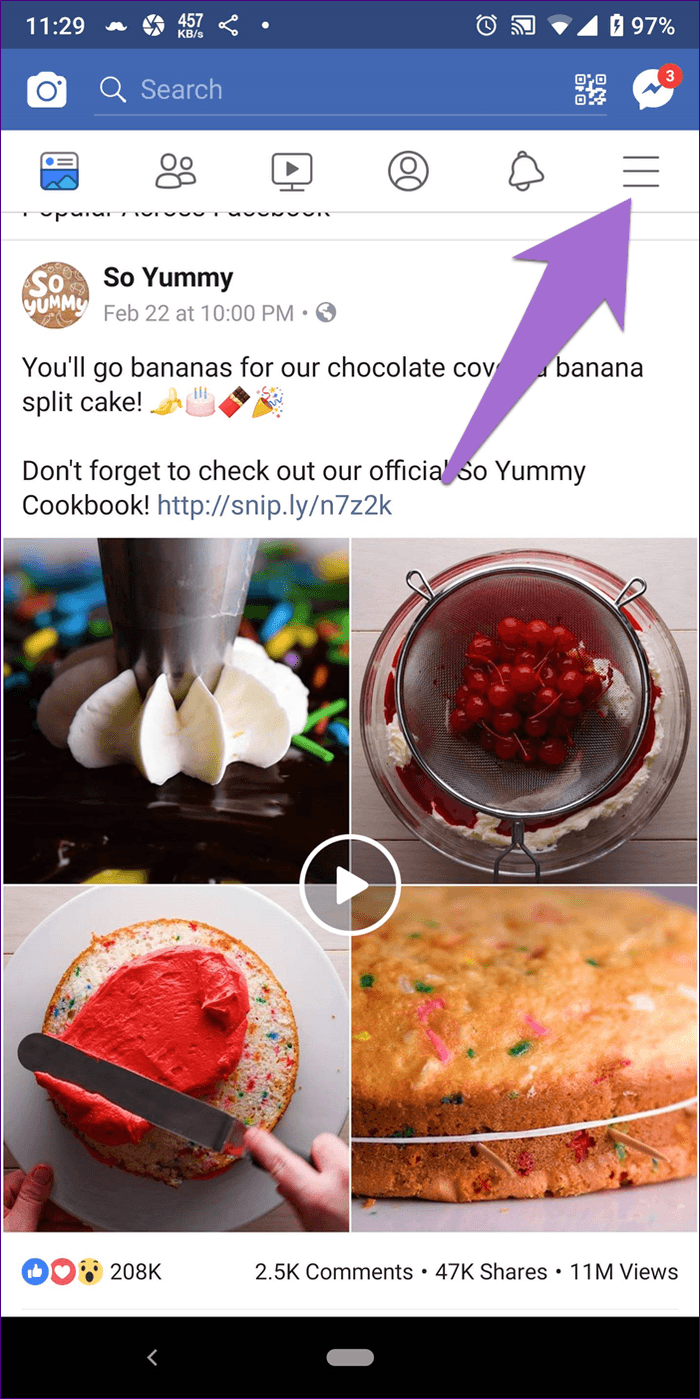Open the QR code scanner
Image resolution: width=700 pixels, height=1399 pixels.
590,90
